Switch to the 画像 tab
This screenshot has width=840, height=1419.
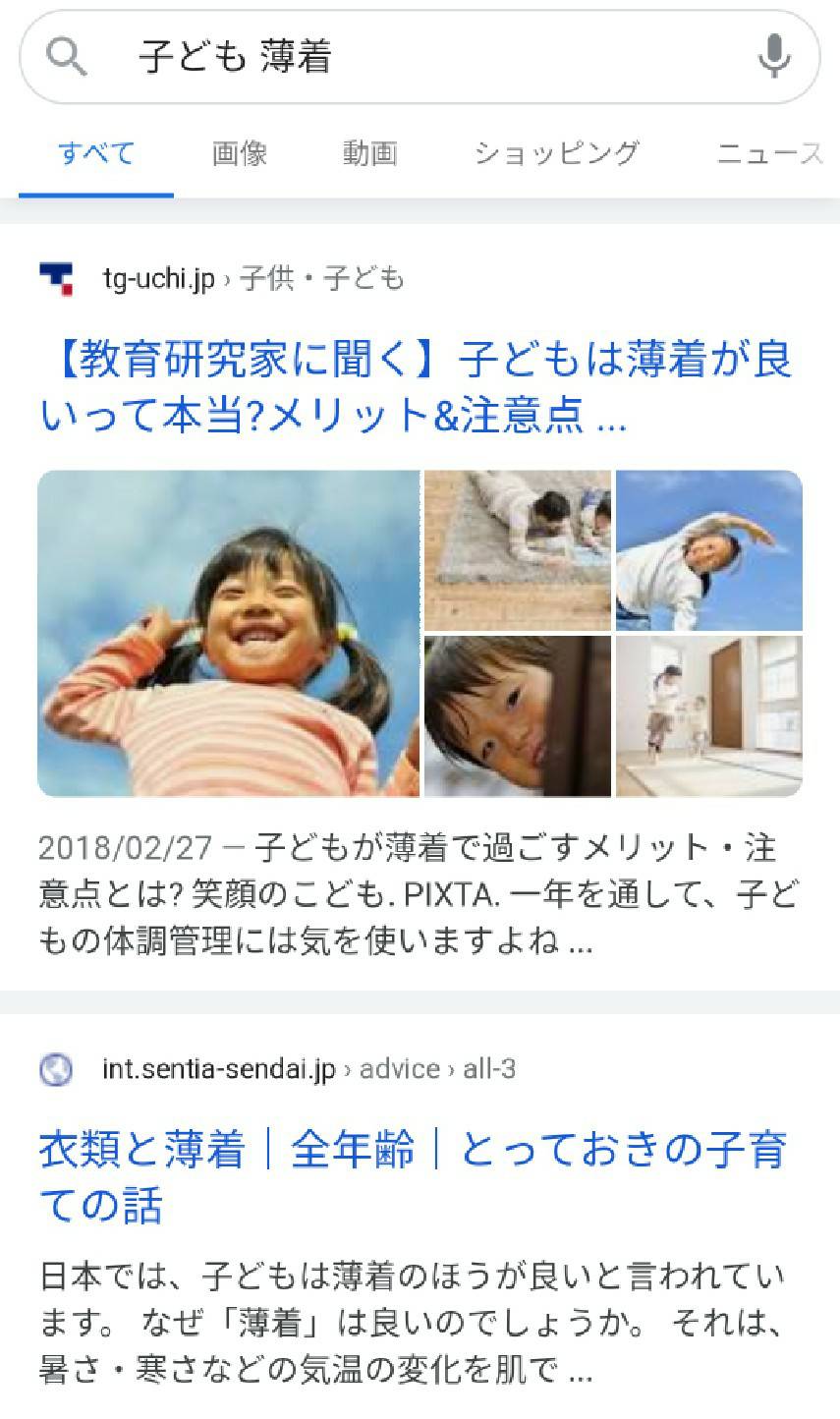tap(240, 153)
